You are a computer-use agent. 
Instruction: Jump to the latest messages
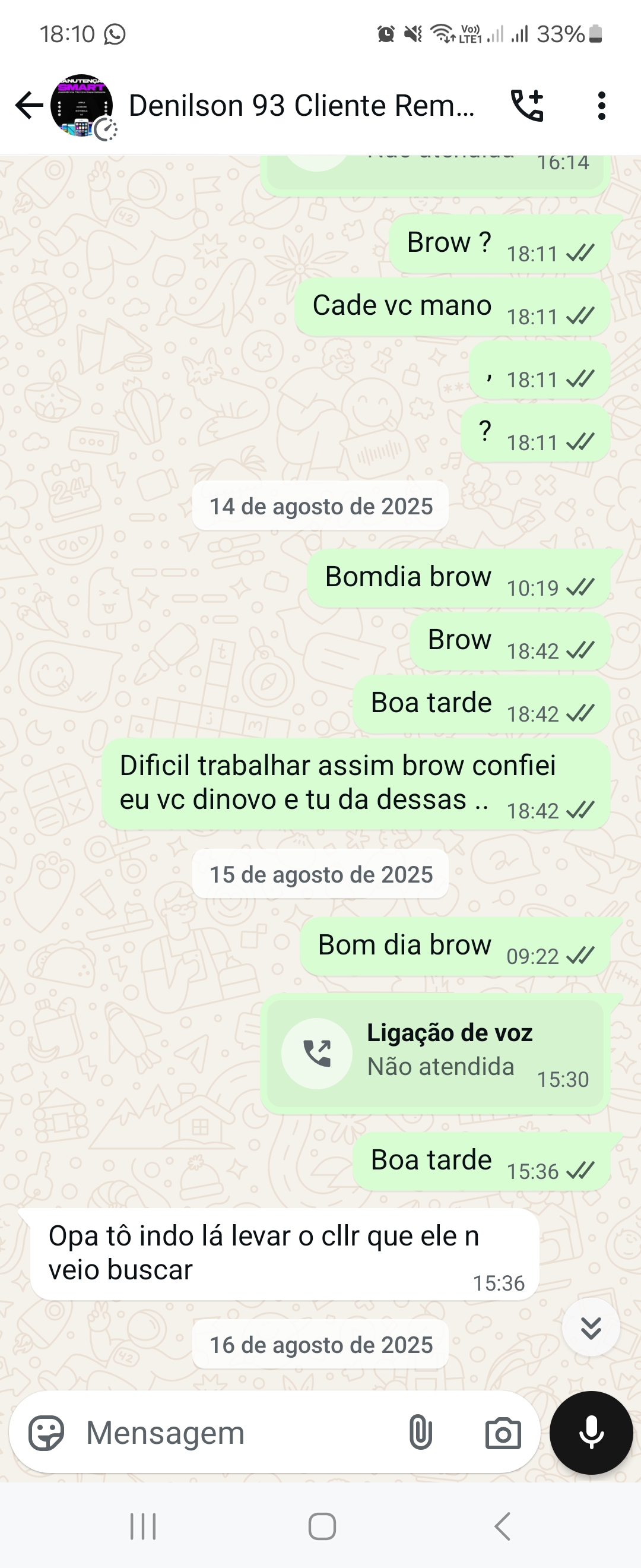[591, 1327]
